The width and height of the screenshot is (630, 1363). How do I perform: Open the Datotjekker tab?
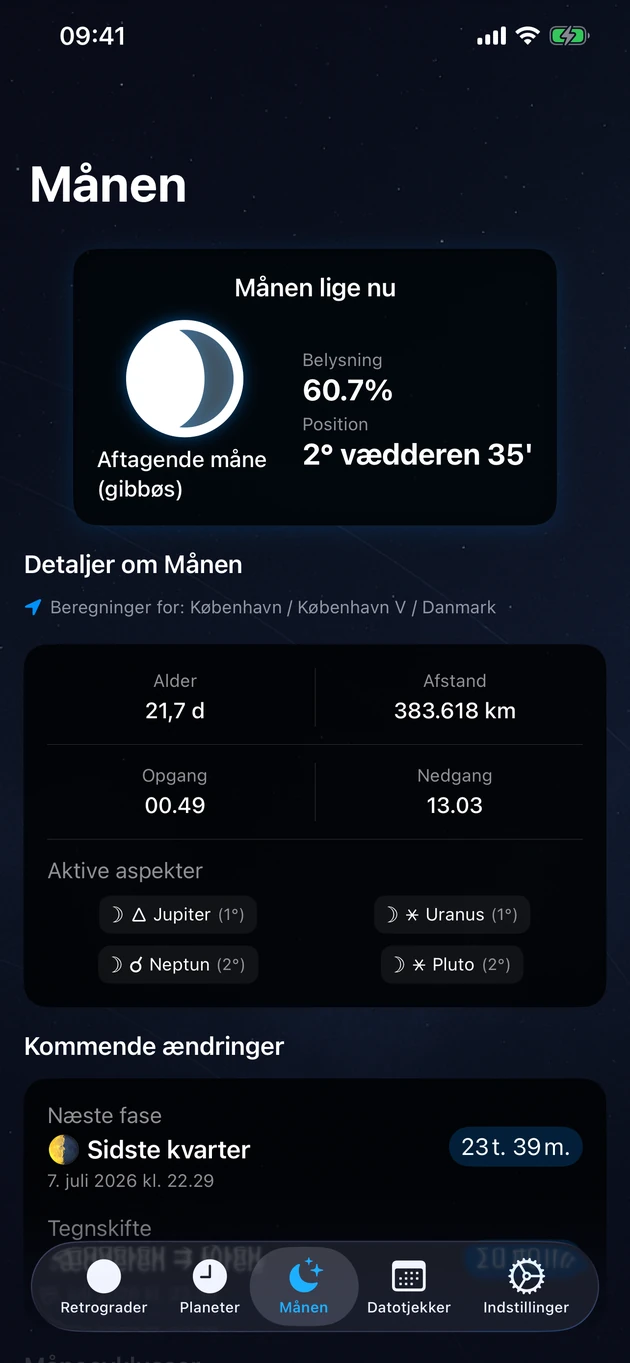coord(409,1287)
